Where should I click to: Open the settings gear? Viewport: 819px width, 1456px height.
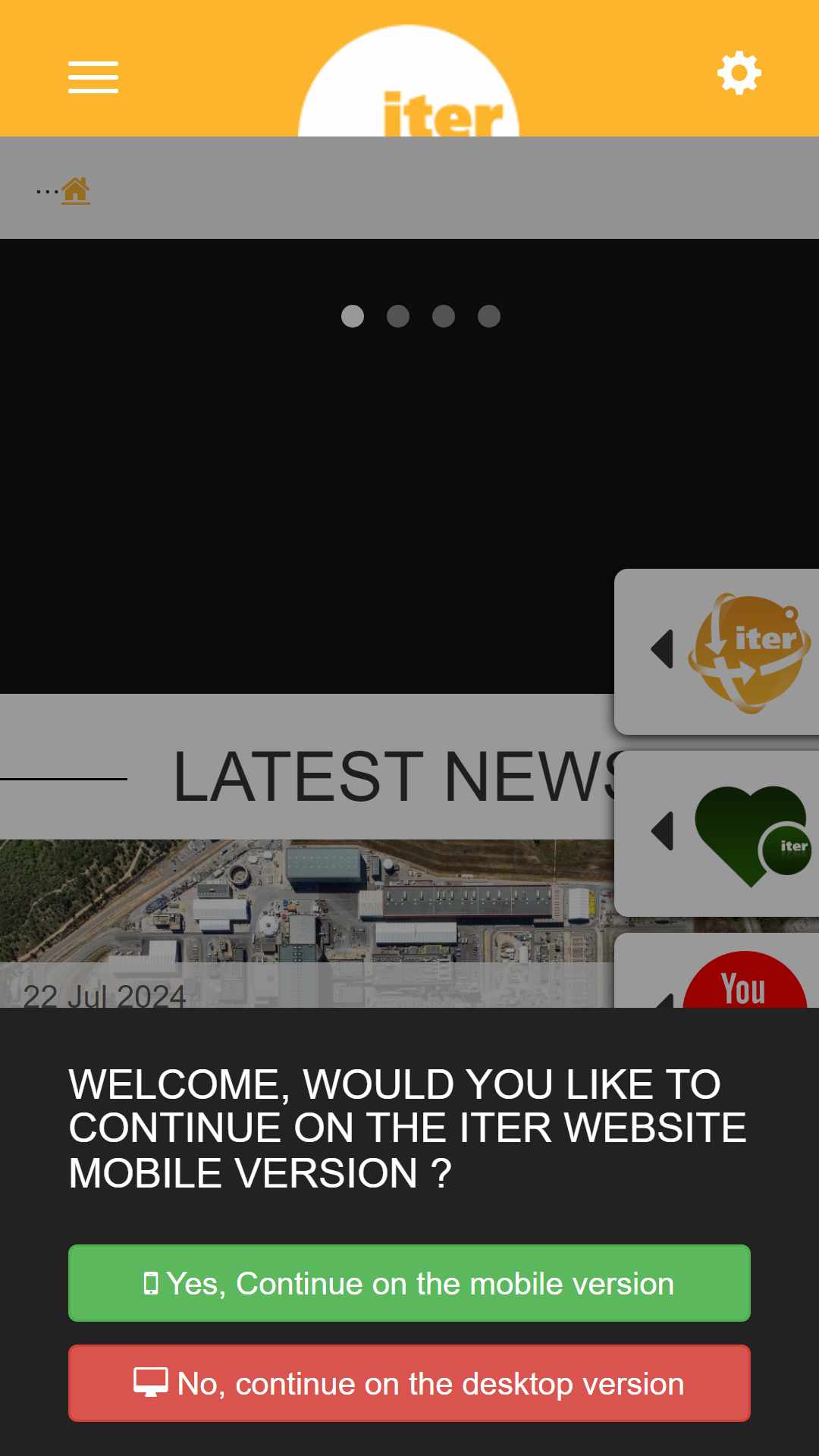[x=739, y=73]
